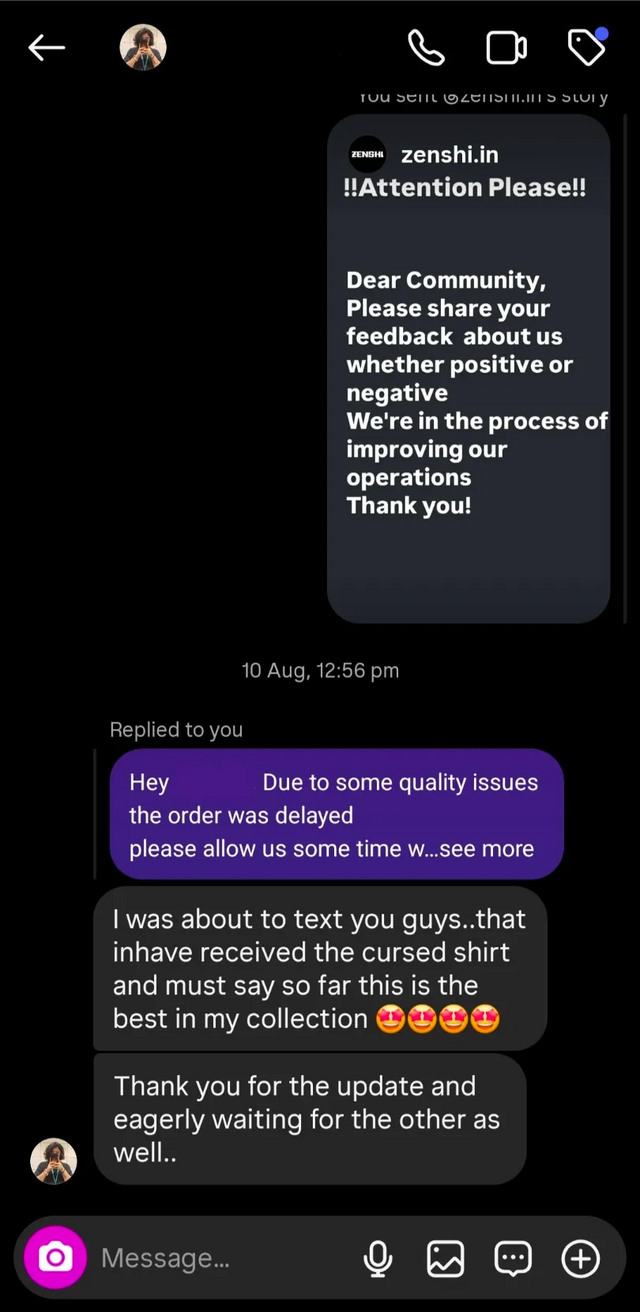The image size is (640, 1312).
Task: Open the label tag icon
Action: (586, 47)
